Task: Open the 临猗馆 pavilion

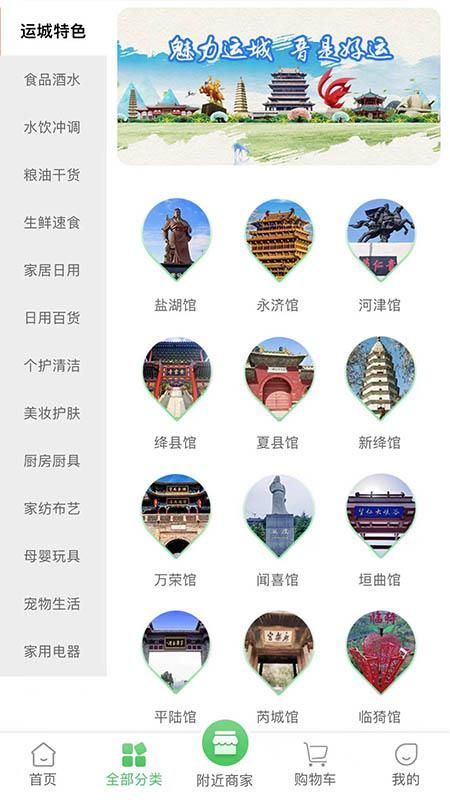Action: click(380, 667)
